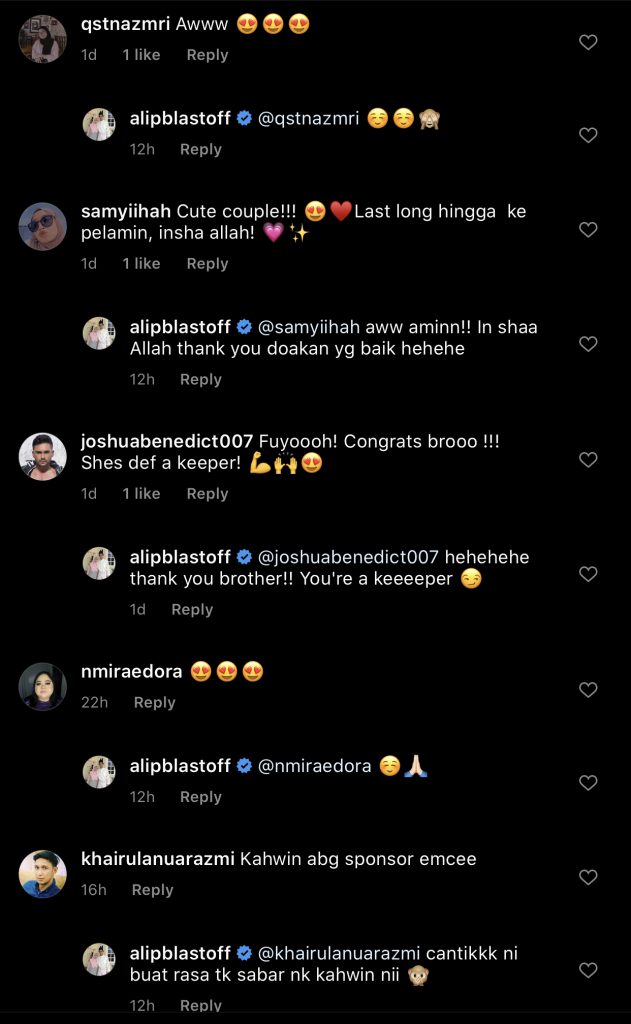Open the @samyiihah mention in alipblastoff's reply

[x=306, y=327]
